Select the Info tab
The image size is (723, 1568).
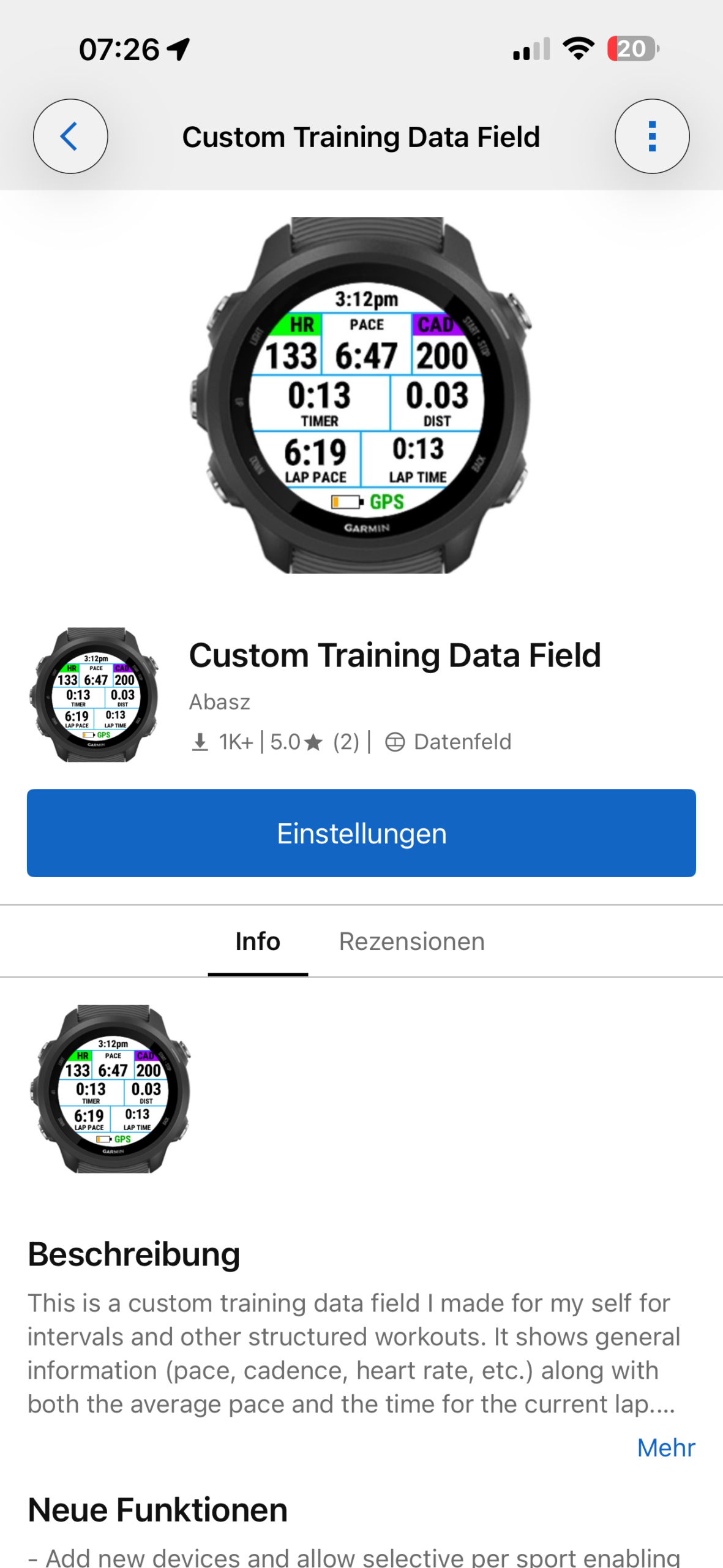[x=258, y=941]
